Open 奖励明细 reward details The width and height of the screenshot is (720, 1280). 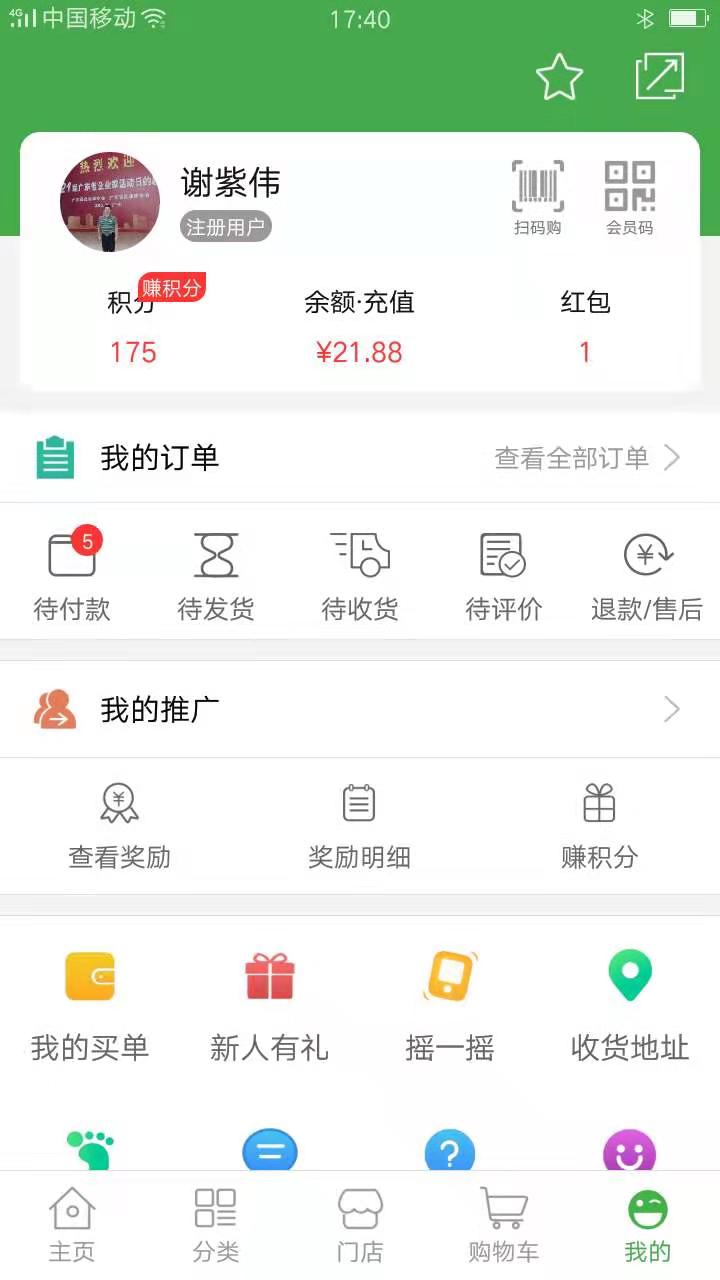(x=359, y=827)
